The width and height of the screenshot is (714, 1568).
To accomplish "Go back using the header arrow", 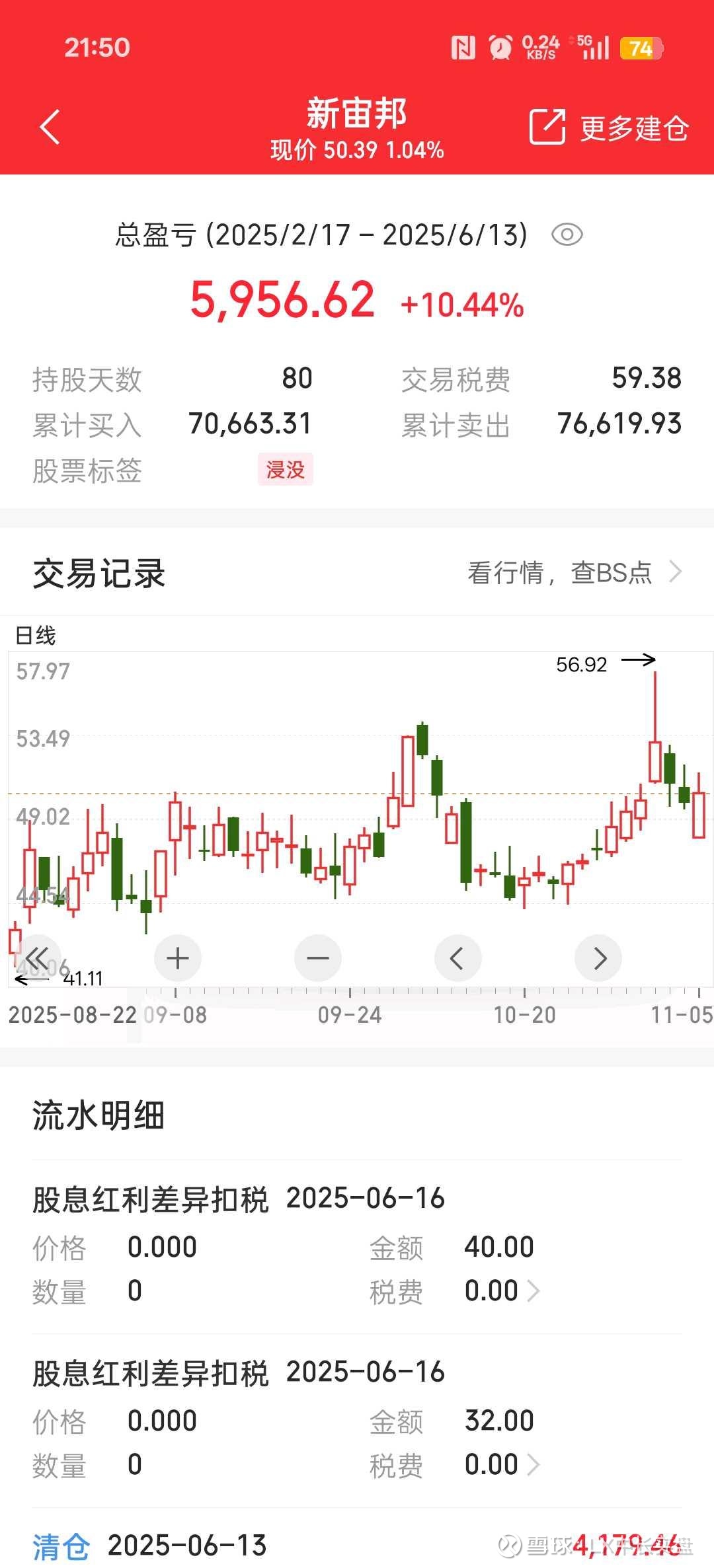I will pyautogui.click(x=50, y=127).
